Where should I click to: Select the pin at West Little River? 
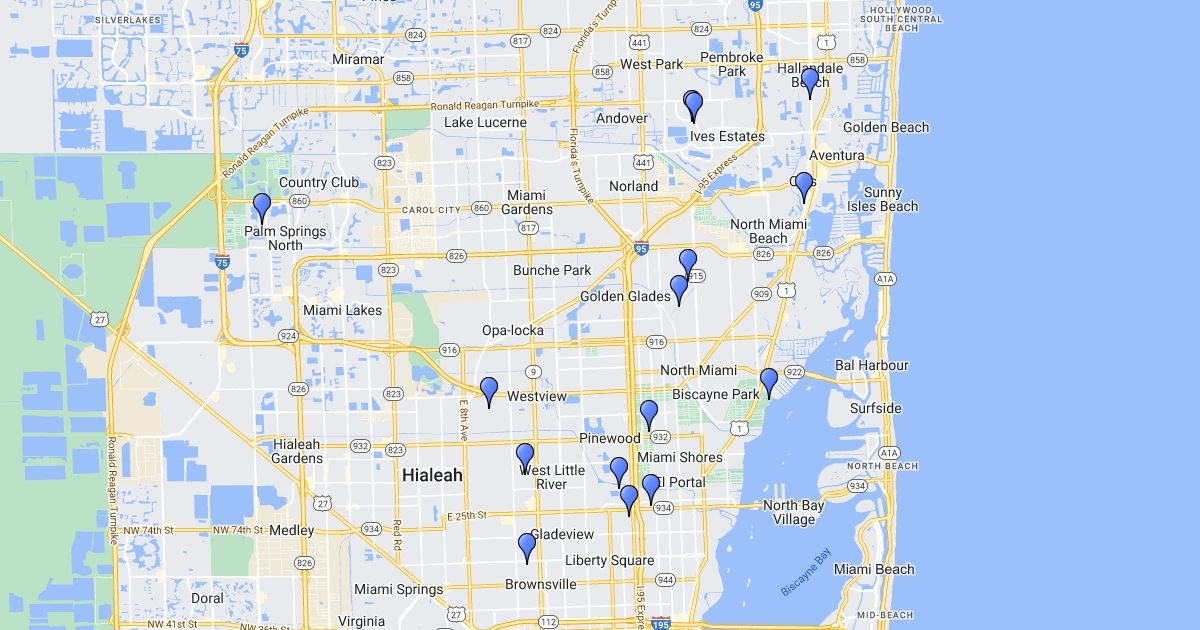click(x=525, y=457)
